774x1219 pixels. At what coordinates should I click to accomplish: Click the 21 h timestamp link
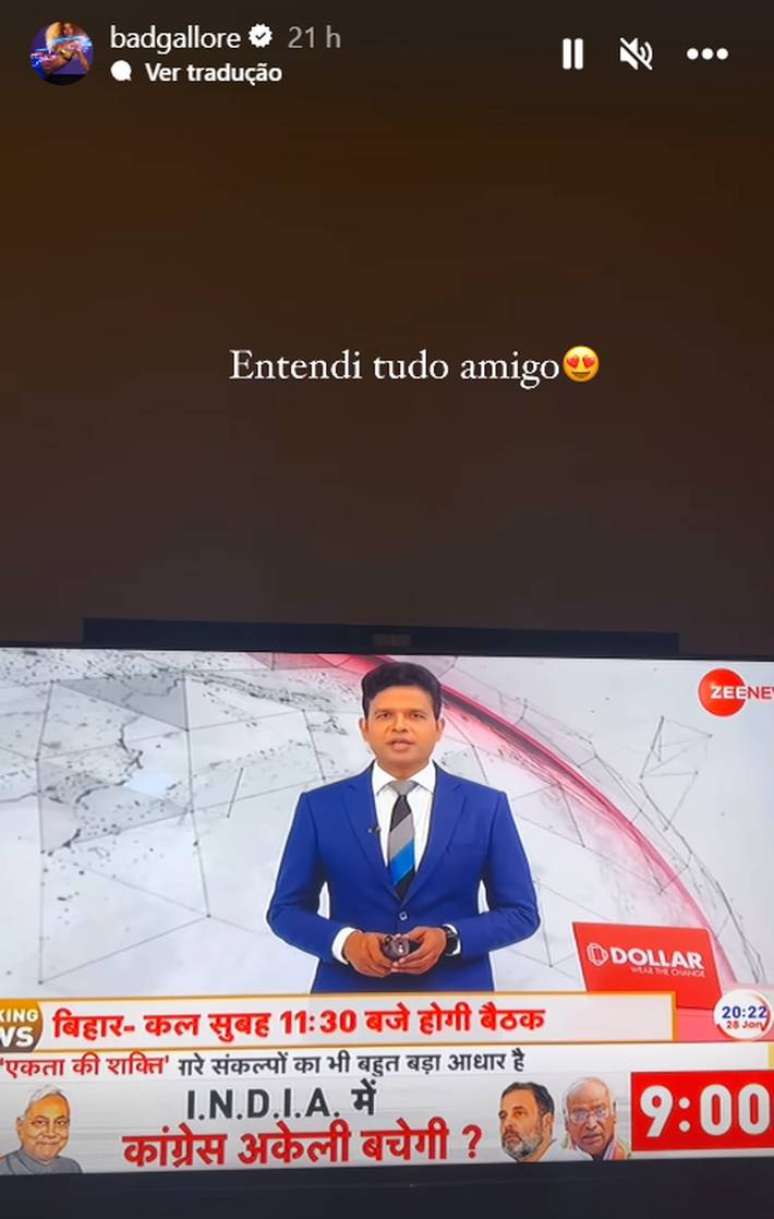click(309, 37)
